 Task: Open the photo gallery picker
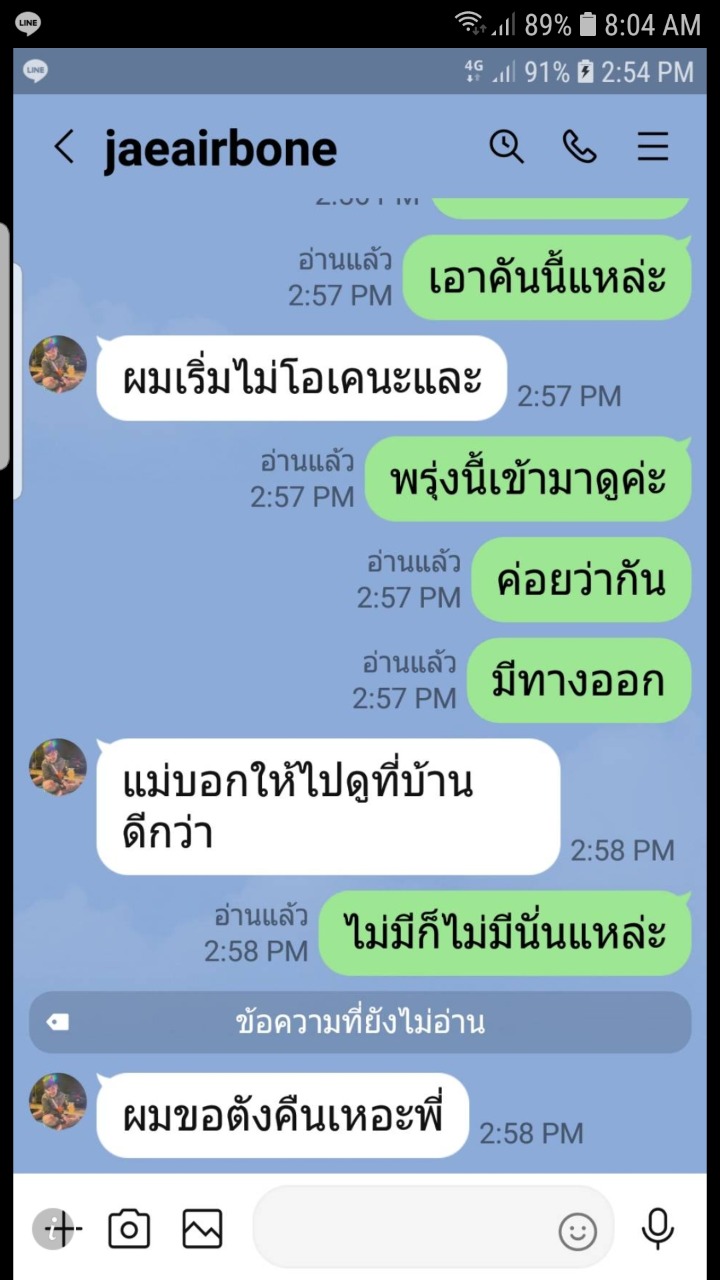pos(202,1228)
